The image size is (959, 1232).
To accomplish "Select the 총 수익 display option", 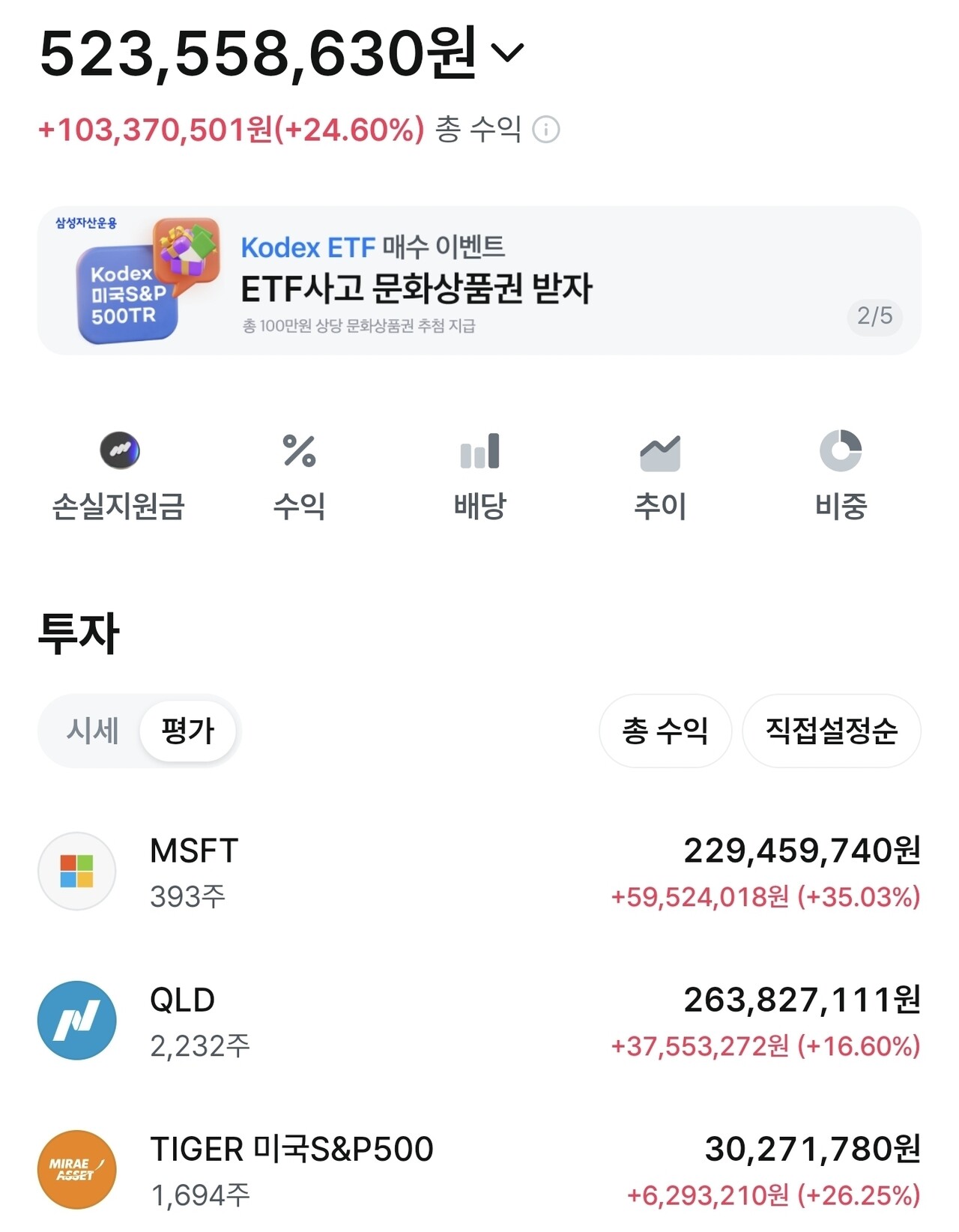I will [x=664, y=731].
